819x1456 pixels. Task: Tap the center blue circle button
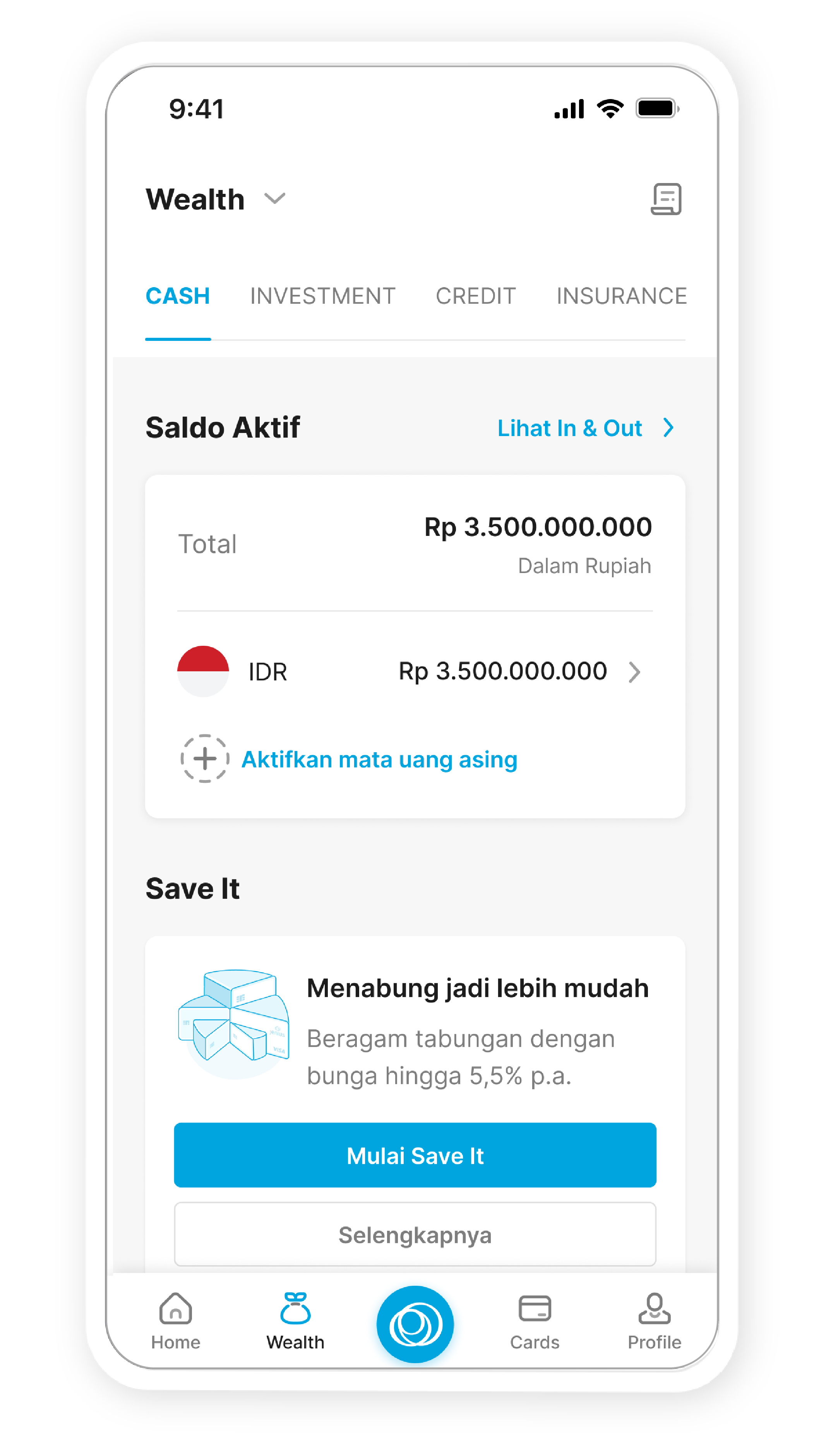(x=414, y=1324)
